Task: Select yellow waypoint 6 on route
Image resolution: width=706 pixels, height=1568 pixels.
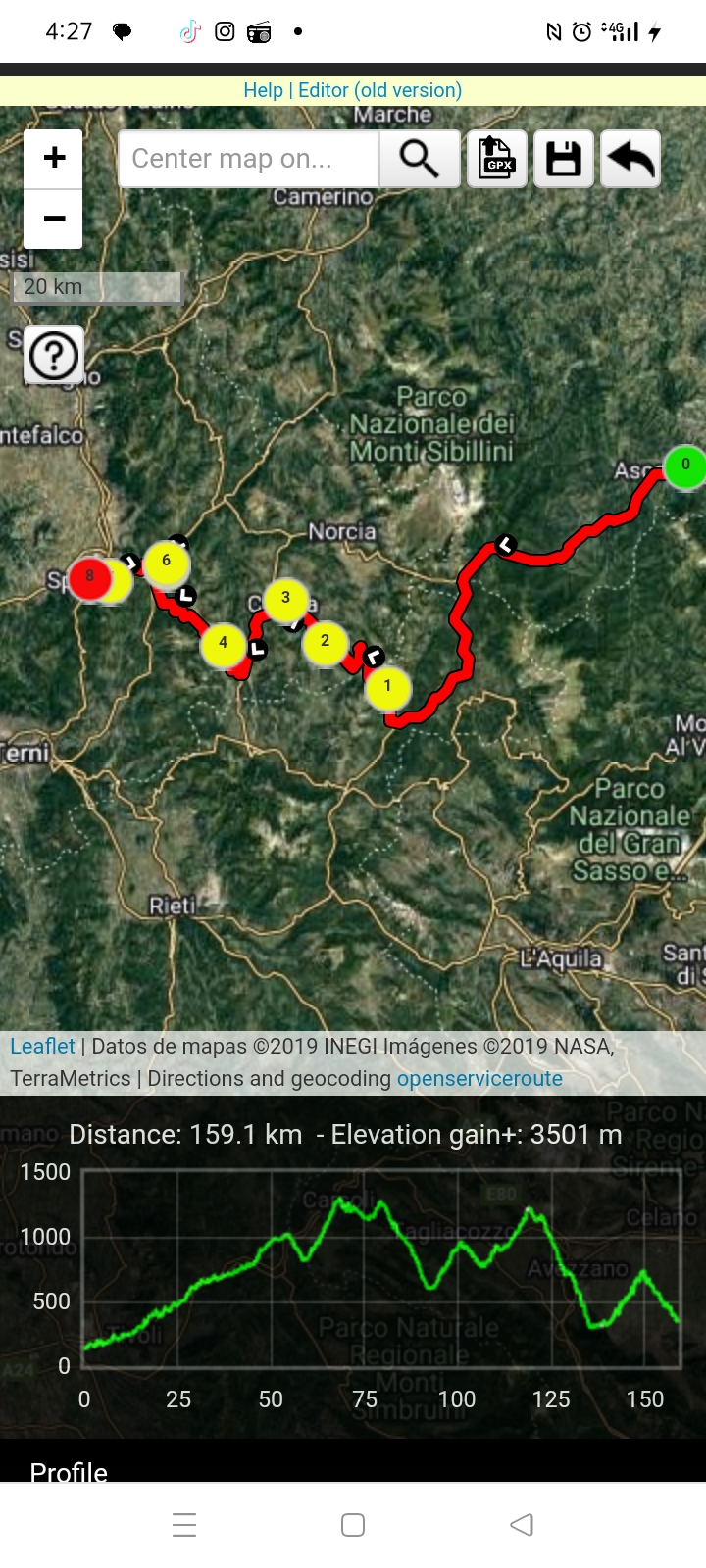Action: click(166, 562)
